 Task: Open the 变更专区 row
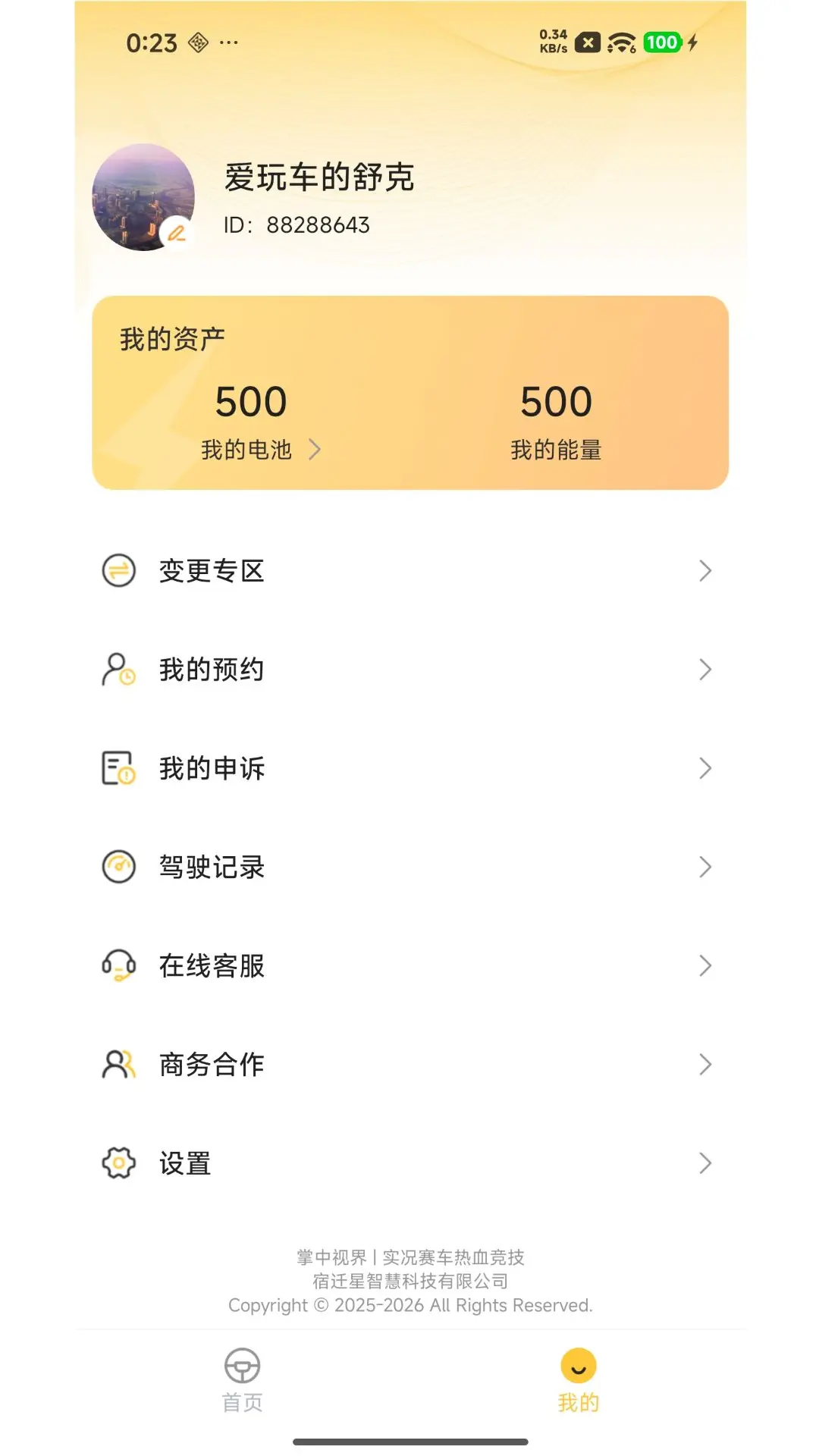(x=409, y=571)
